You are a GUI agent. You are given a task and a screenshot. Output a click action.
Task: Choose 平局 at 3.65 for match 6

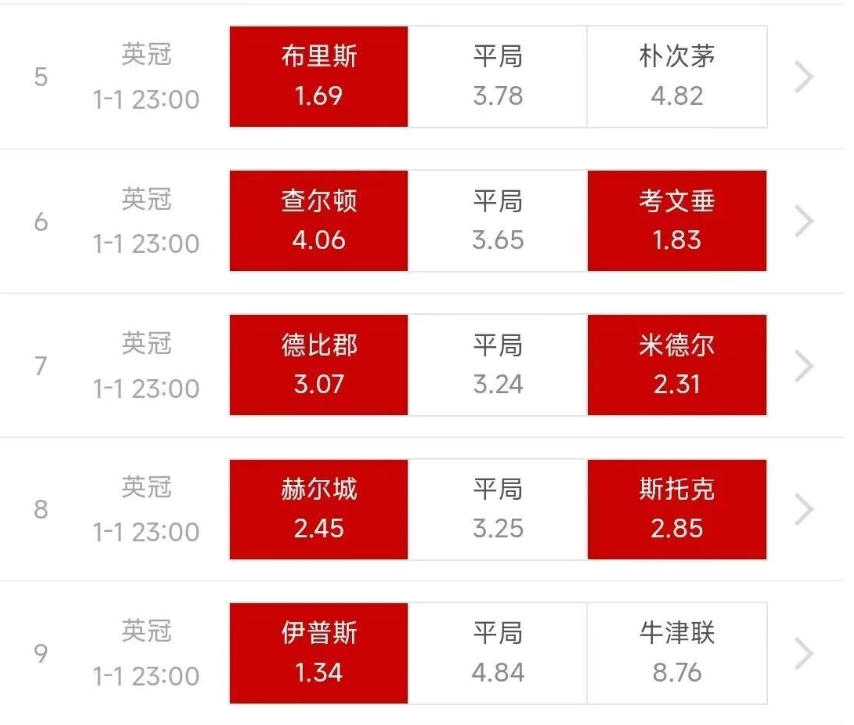point(497,221)
